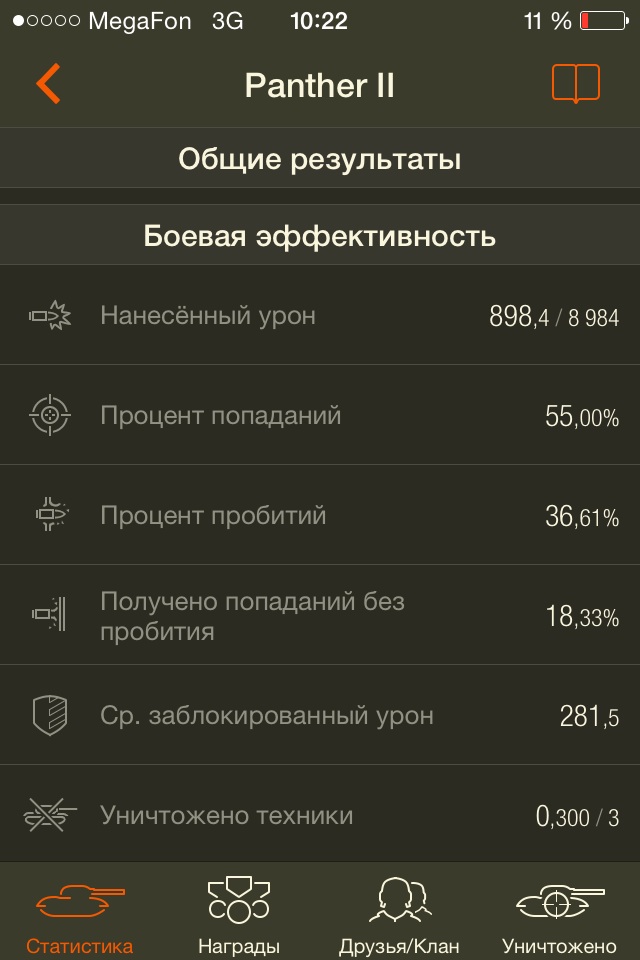This screenshot has height=960, width=640.
Task: Switch to the Статистика tab
Action: point(80,915)
